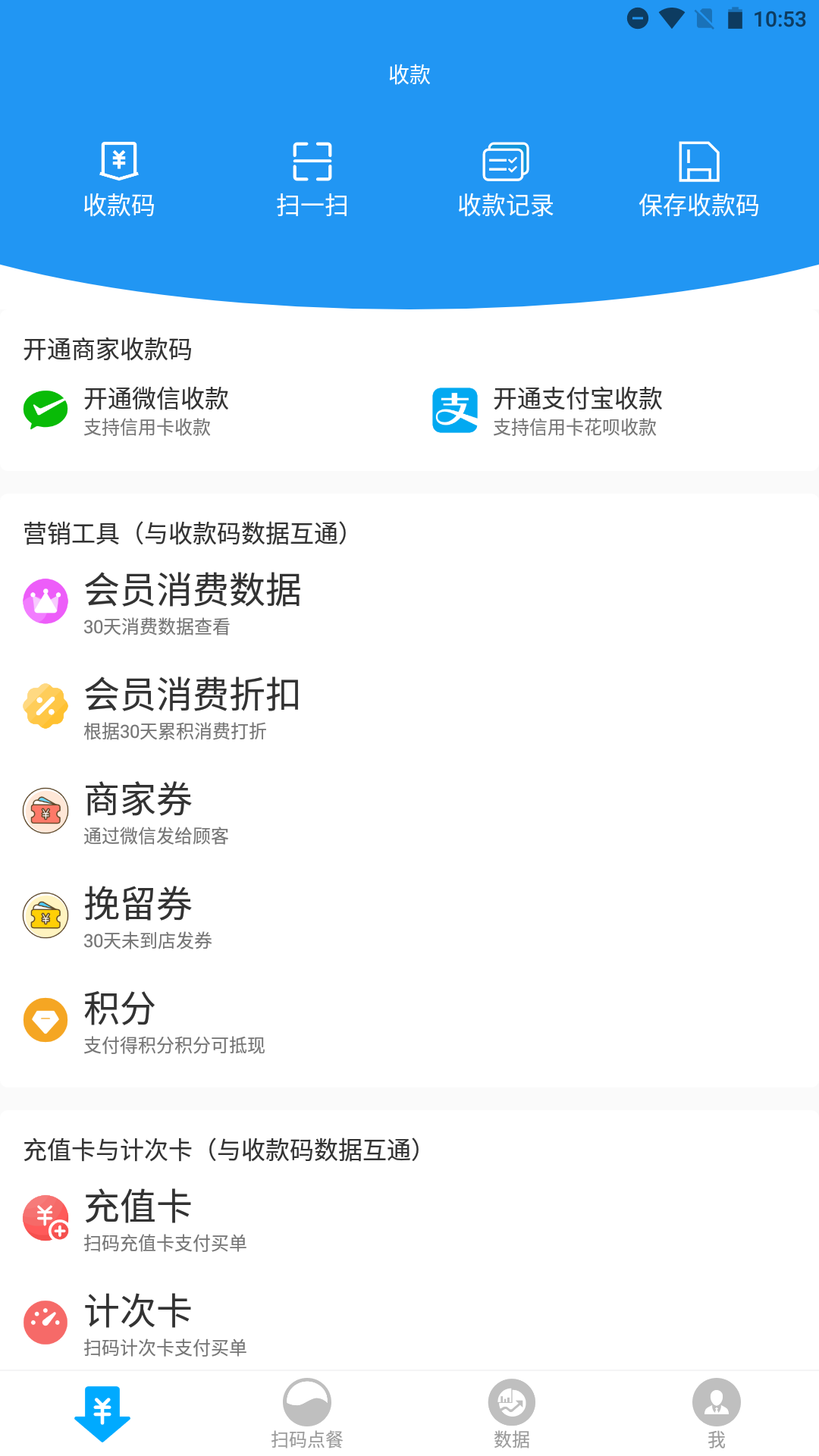This screenshot has width=819, height=1456.
Task: Select the active ¥ payments tab
Action: pos(102,1412)
